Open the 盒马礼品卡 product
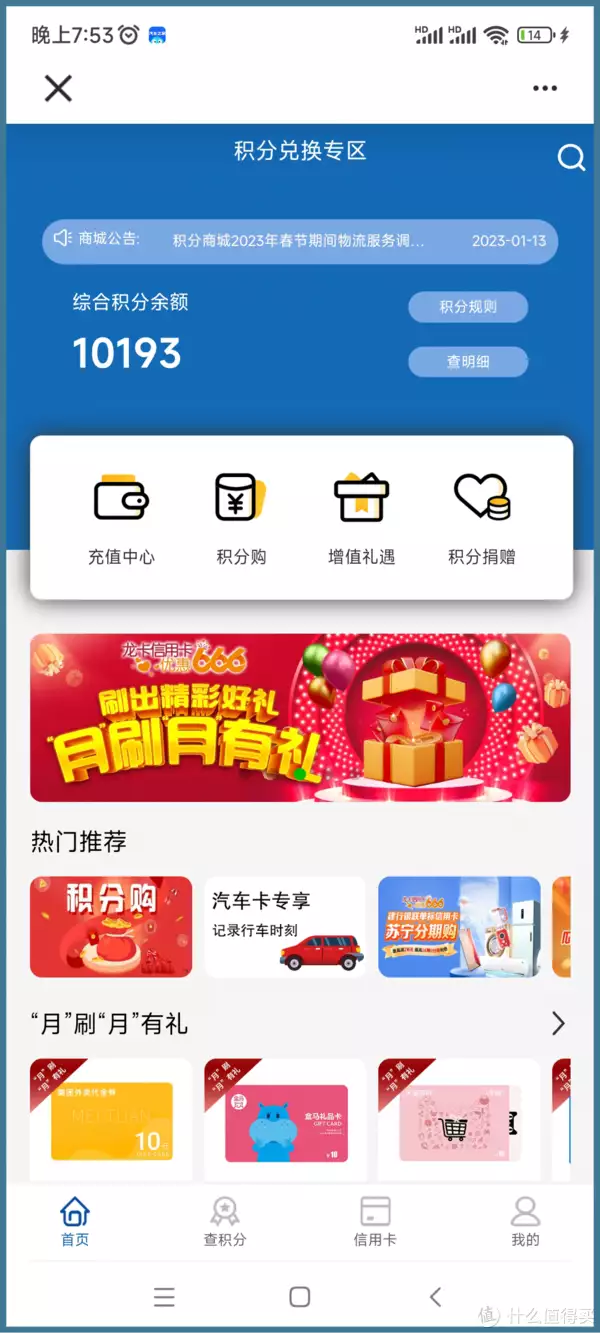600x1333 pixels. 285,1122
